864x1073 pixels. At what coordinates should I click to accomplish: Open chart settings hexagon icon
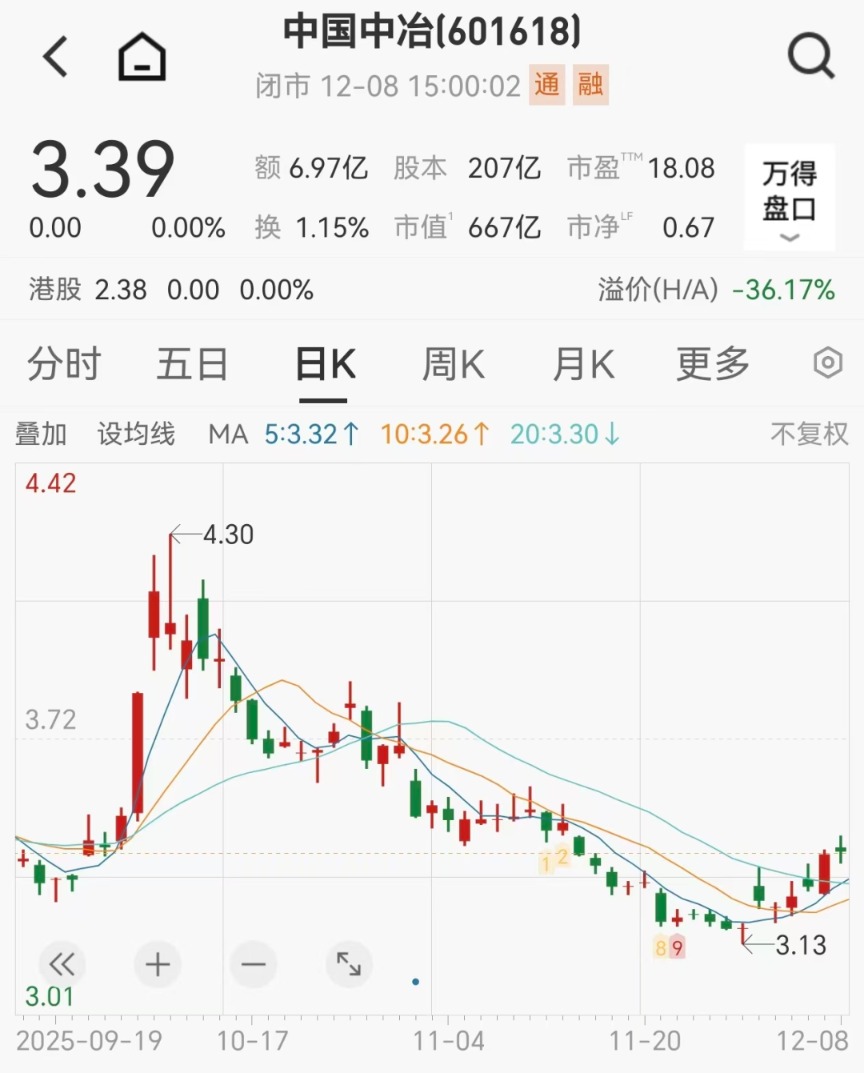tap(828, 364)
